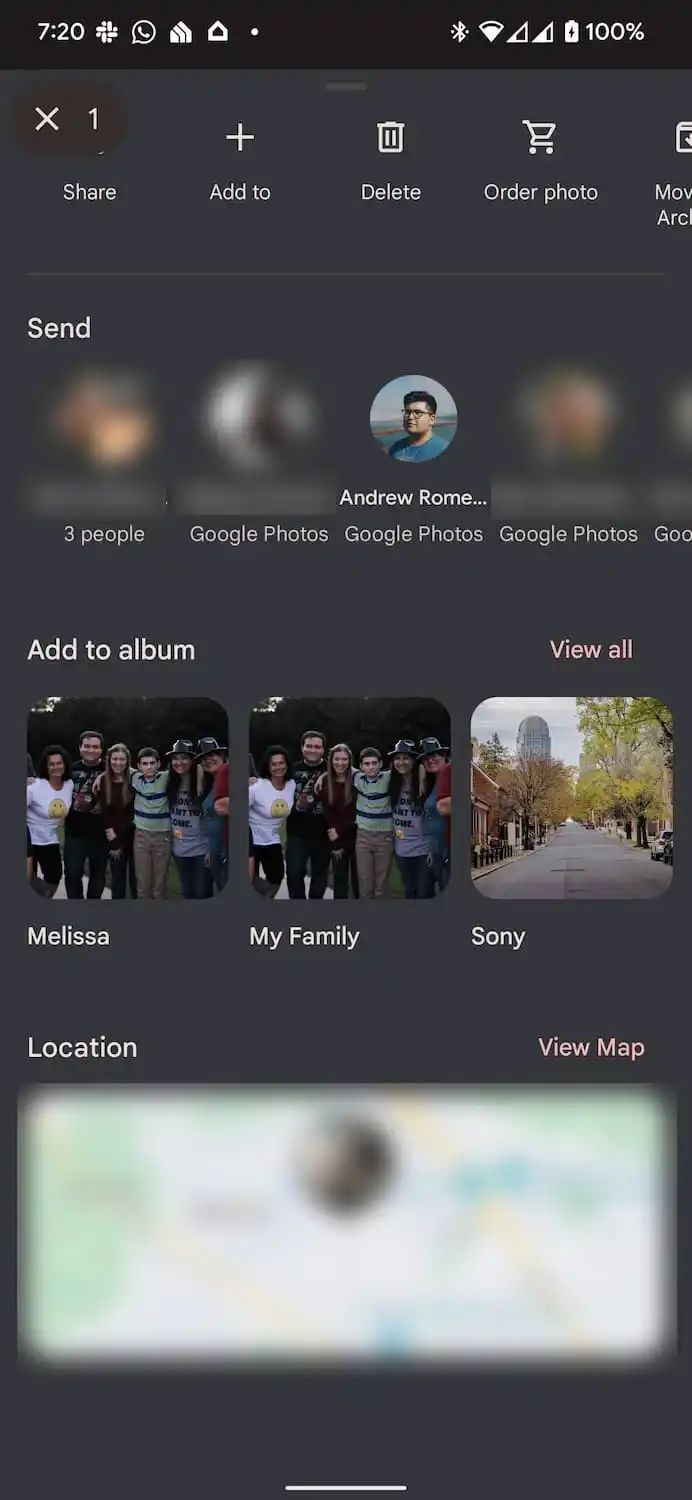
Task: Open View Map link
Action: pyautogui.click(x=590, y=1047)
